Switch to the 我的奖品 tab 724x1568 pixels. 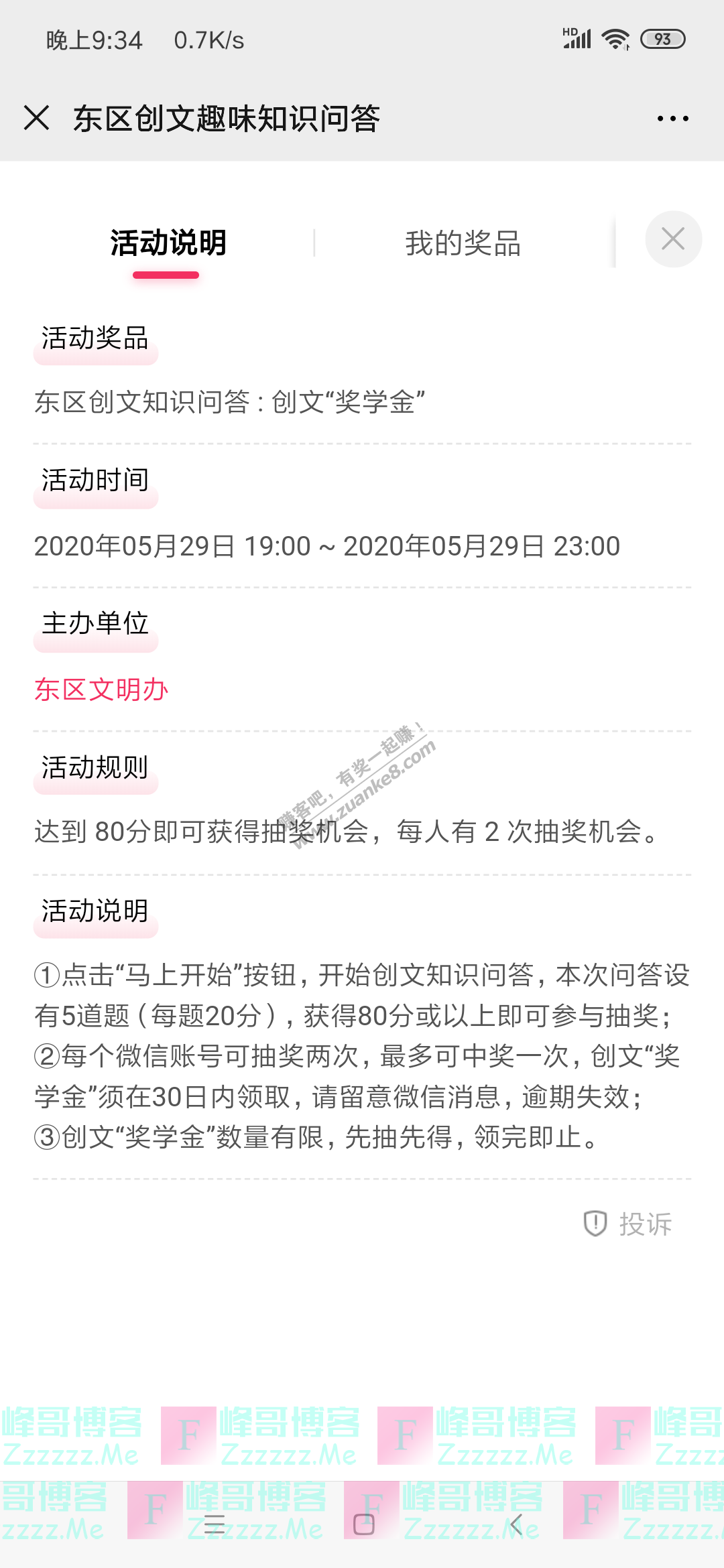click(463, 243)
